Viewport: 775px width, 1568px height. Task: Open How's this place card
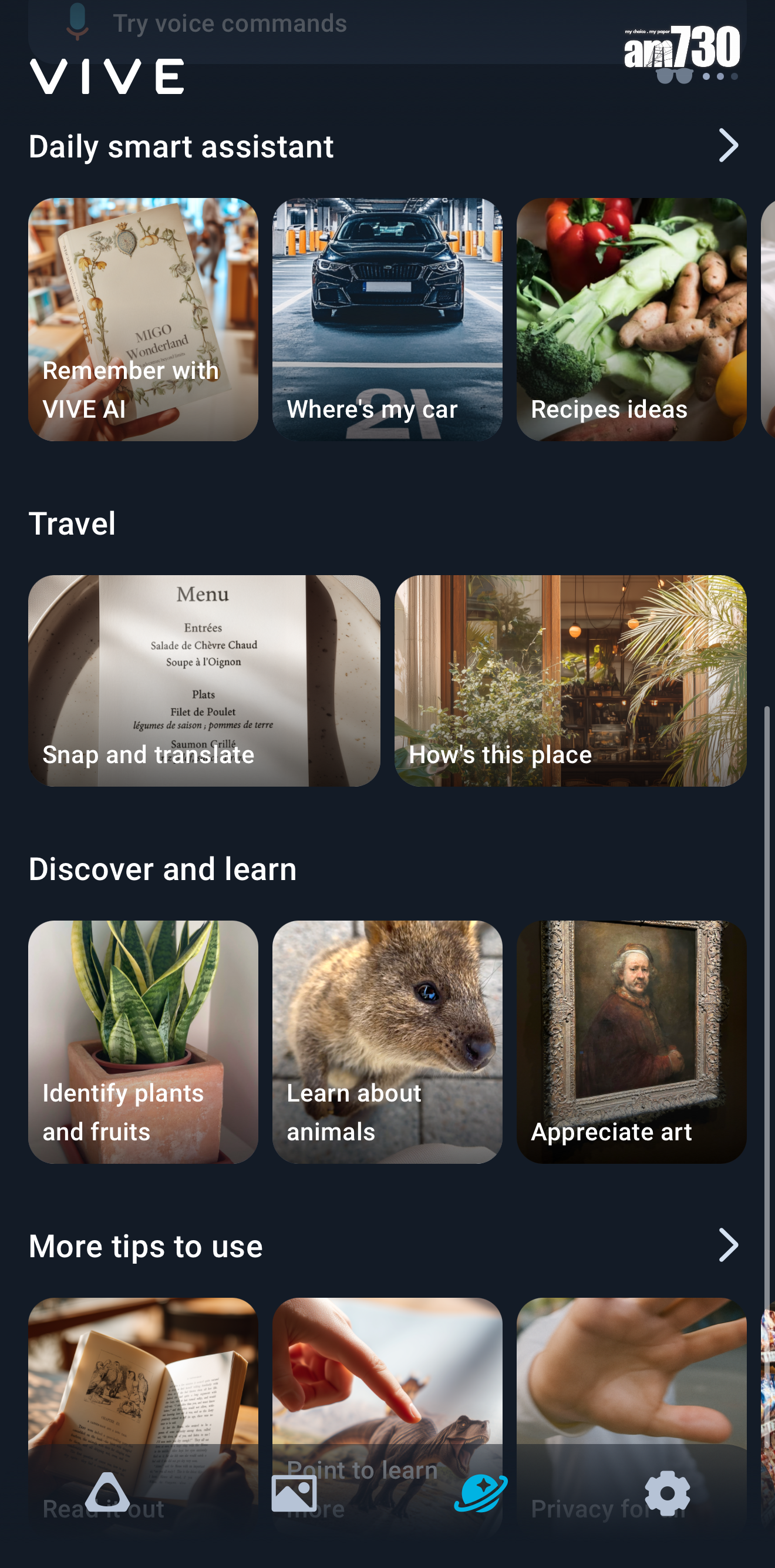[570, 680]
